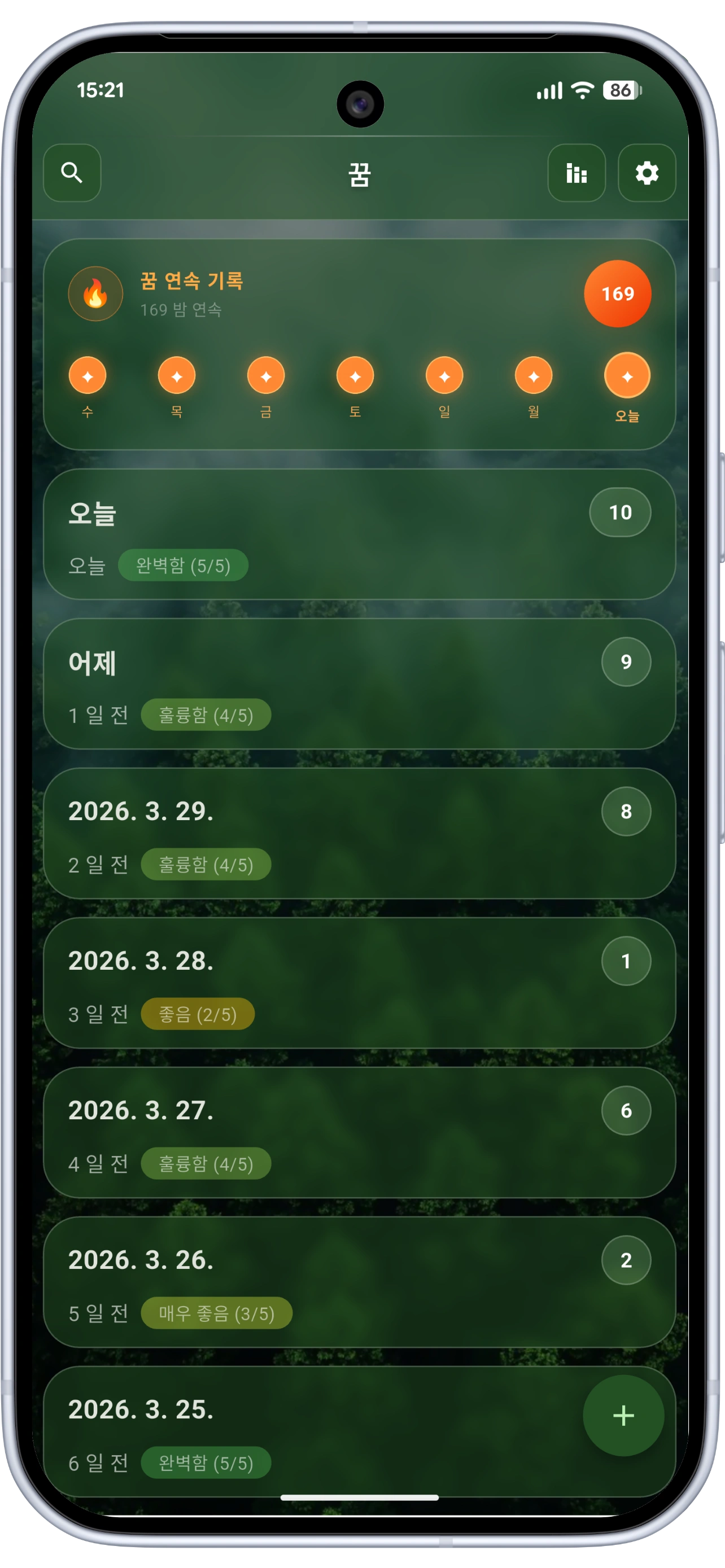The image size is (725, 1568).
Task: Open the 2026. 3. 27. dream entry
Action: [x=359, y=1133]
